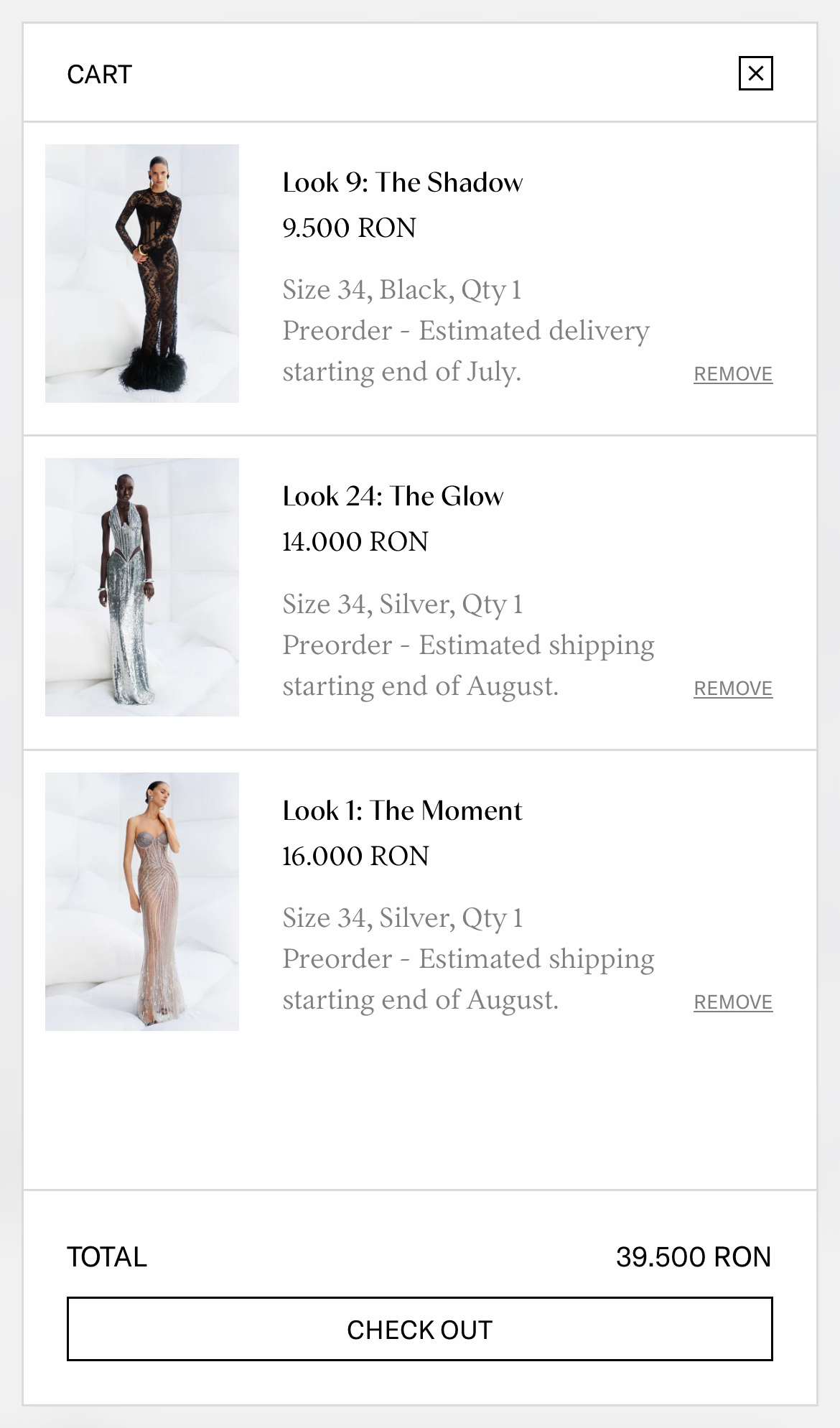Open the Look 1: The Moment product image
Viewport: 840px width, 1428px height.
pyautogui.click(x=142, y=902)
